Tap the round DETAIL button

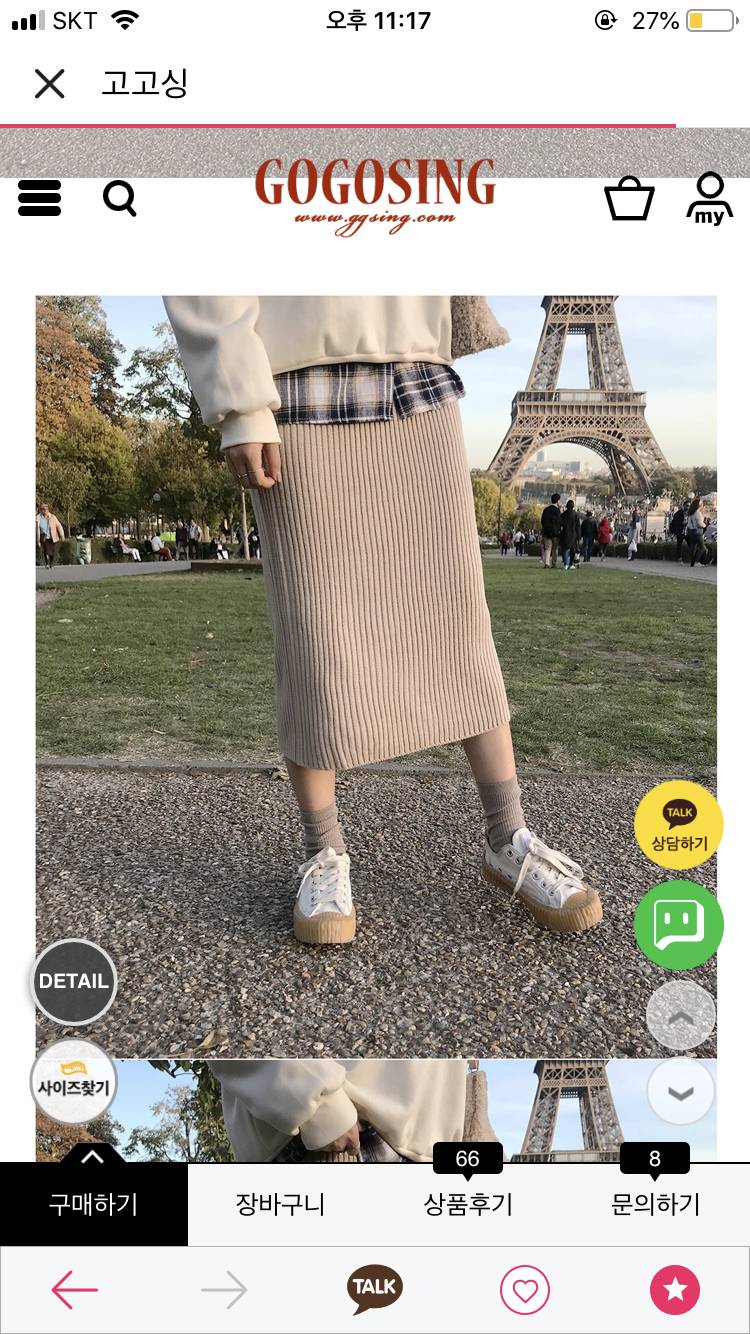point(73,981)
